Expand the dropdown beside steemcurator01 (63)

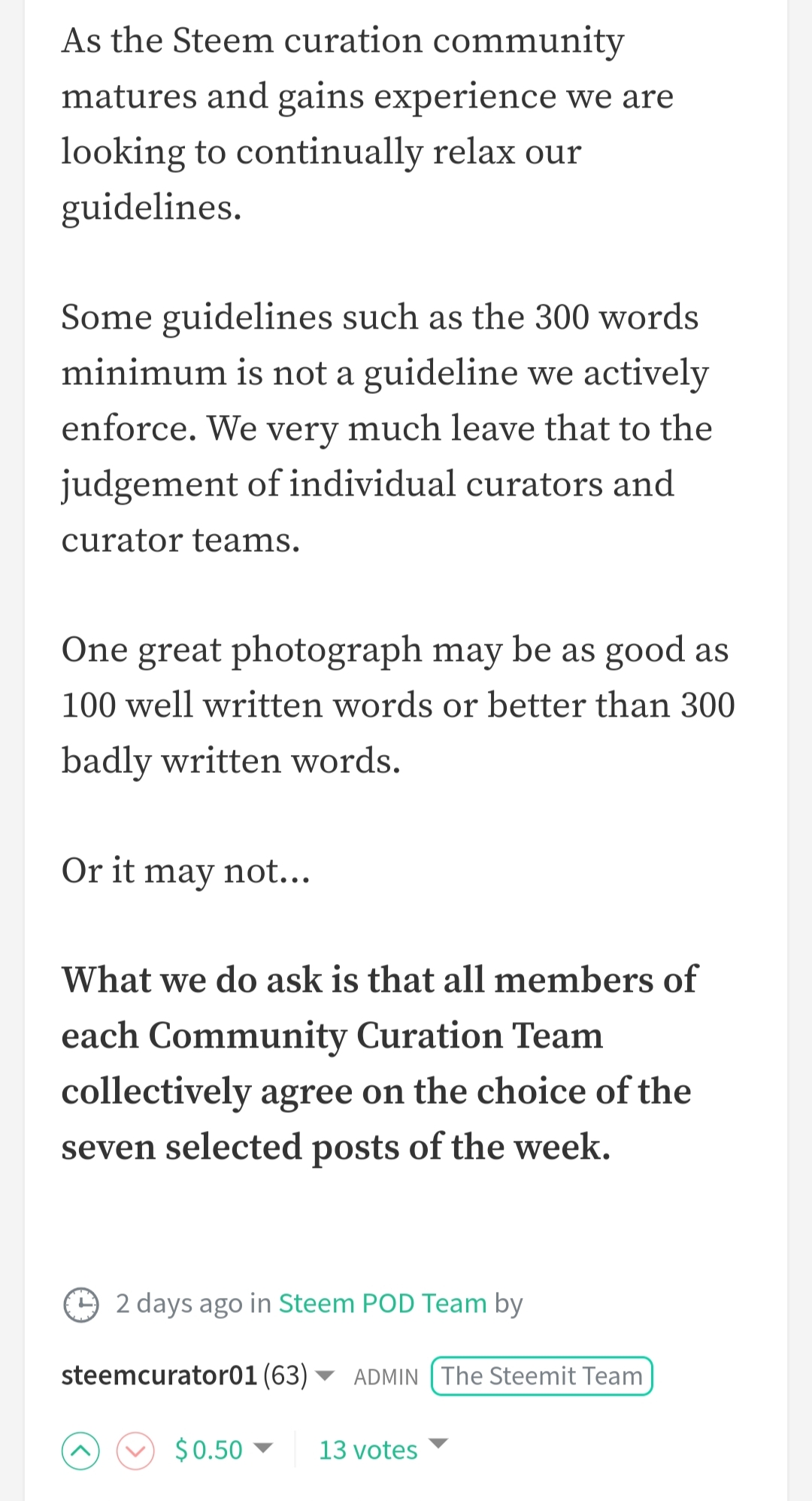click(324, 1376)
